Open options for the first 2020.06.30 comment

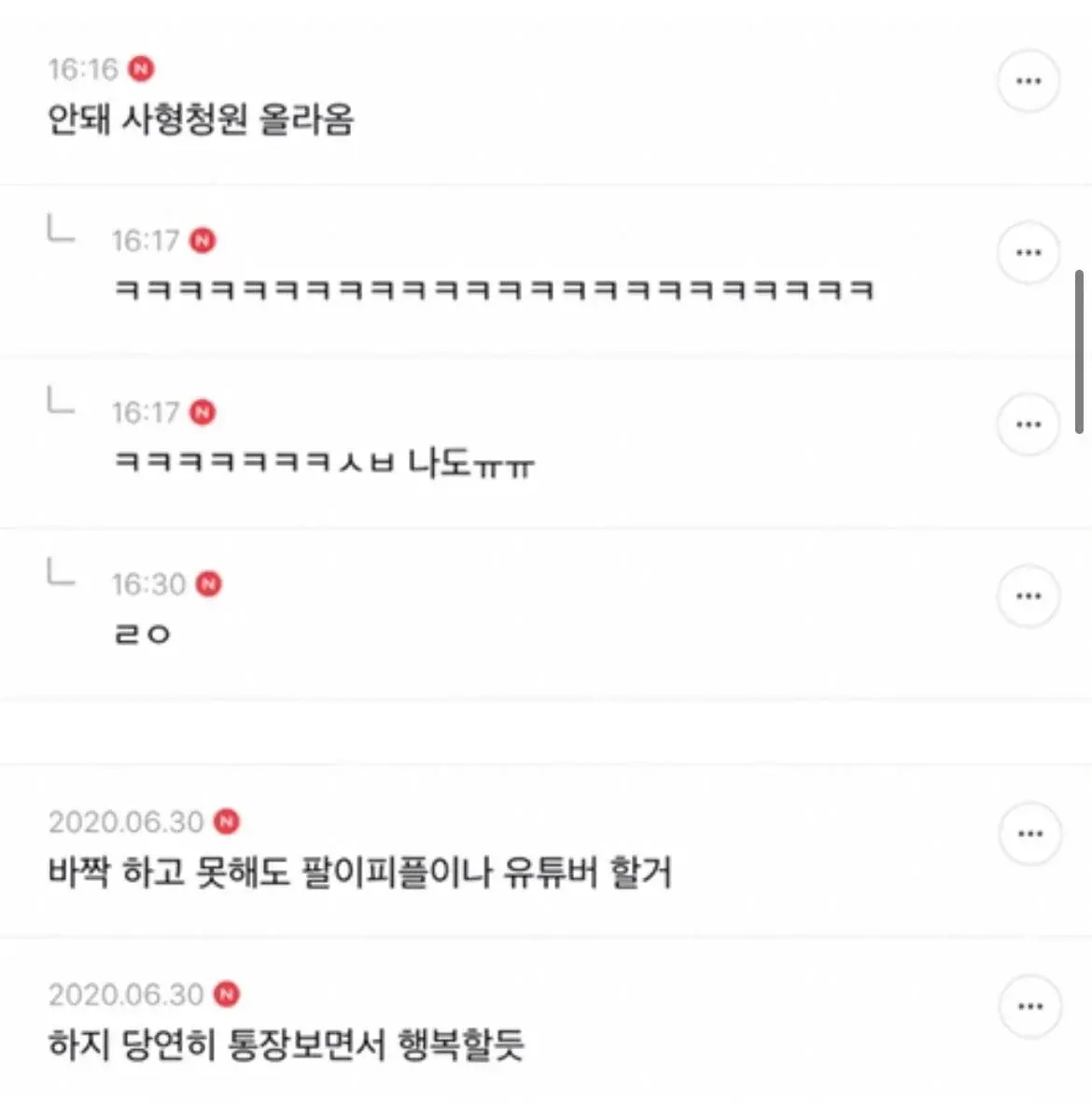pos(1029,833)
